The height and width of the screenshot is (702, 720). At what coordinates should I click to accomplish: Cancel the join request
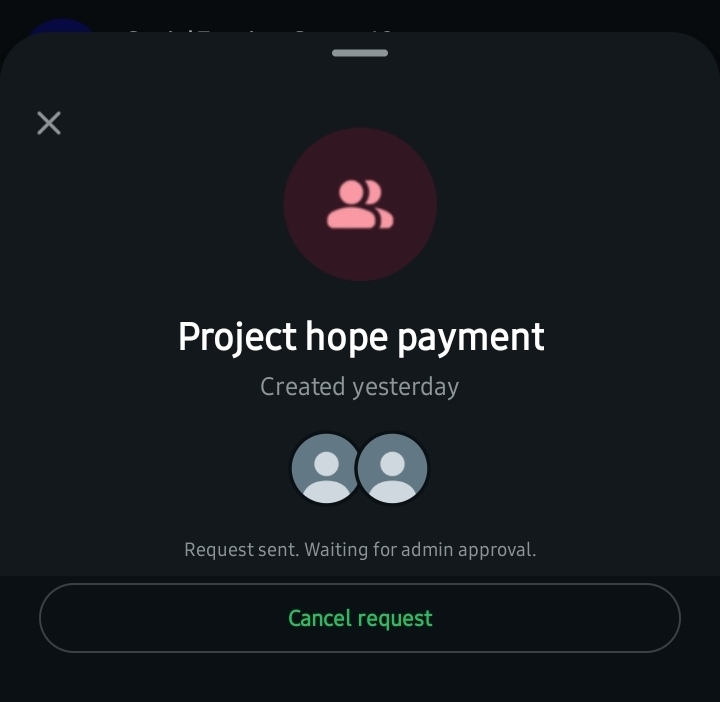(360, 618)
